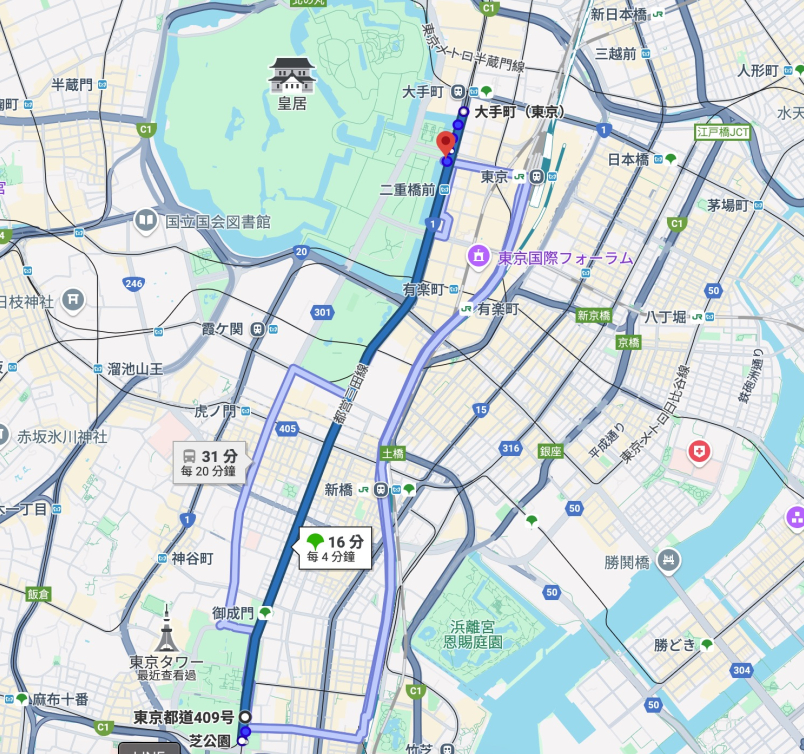Open the 東京タワー landmark marker
The height and width of the screenshot is (754, 804).
click(167, 634)
